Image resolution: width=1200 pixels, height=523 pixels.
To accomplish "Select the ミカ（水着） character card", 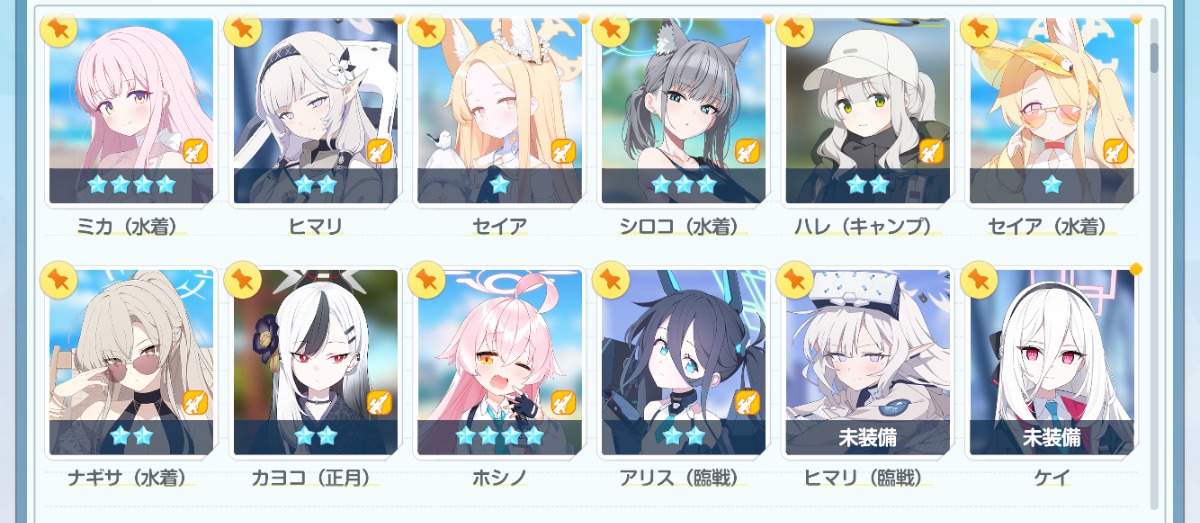I will point(131,110).
